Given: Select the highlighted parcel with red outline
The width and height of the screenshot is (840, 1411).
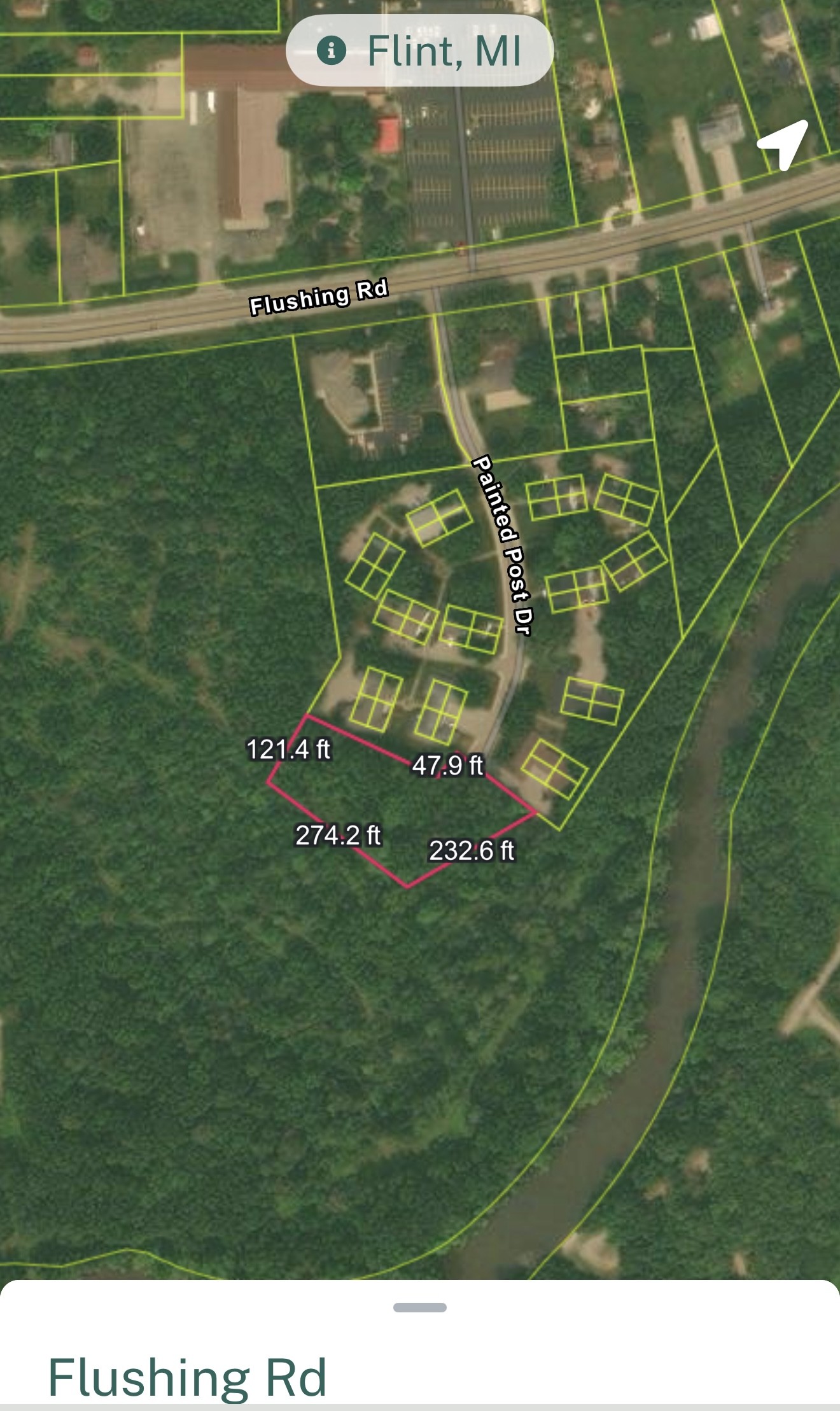Looking at the screenshot, I should [x=401, y=805].
